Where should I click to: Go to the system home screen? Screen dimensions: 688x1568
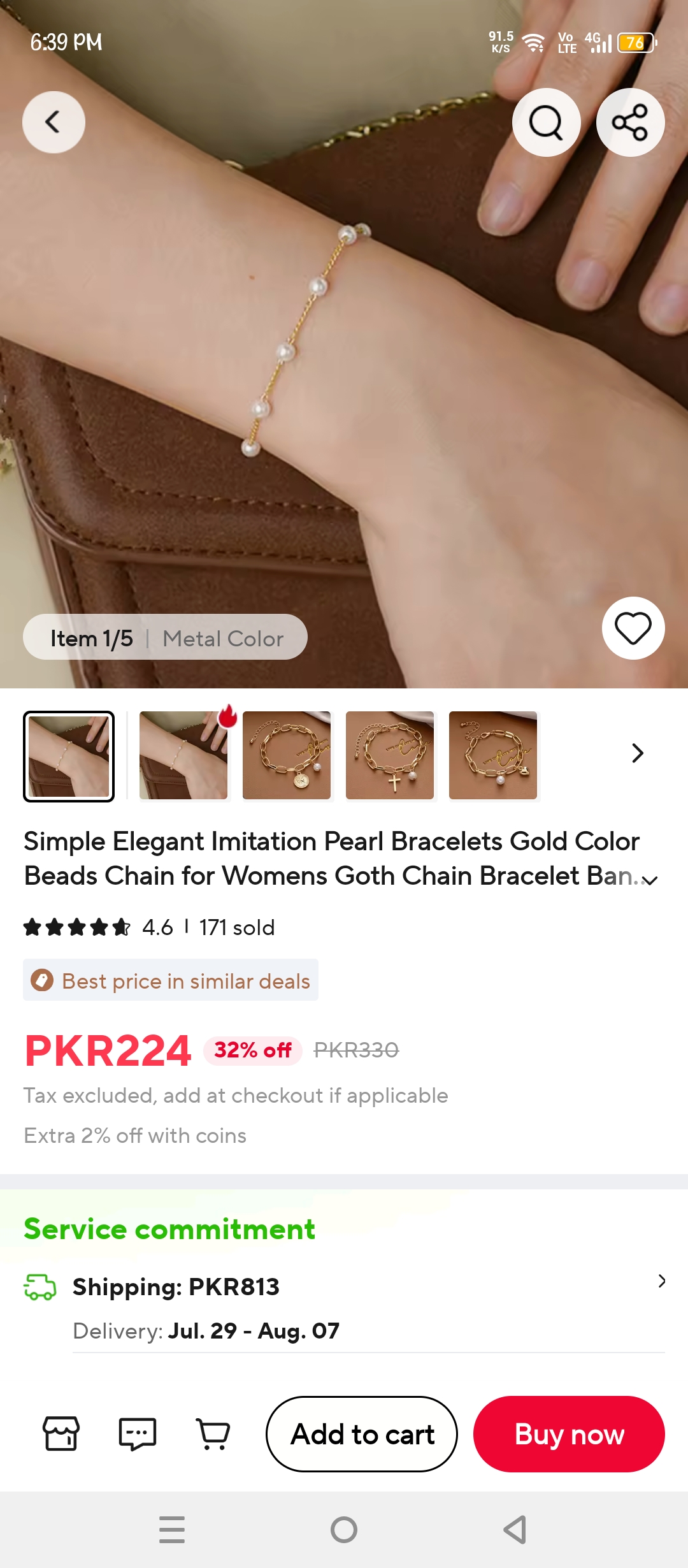pos(344,1529)
